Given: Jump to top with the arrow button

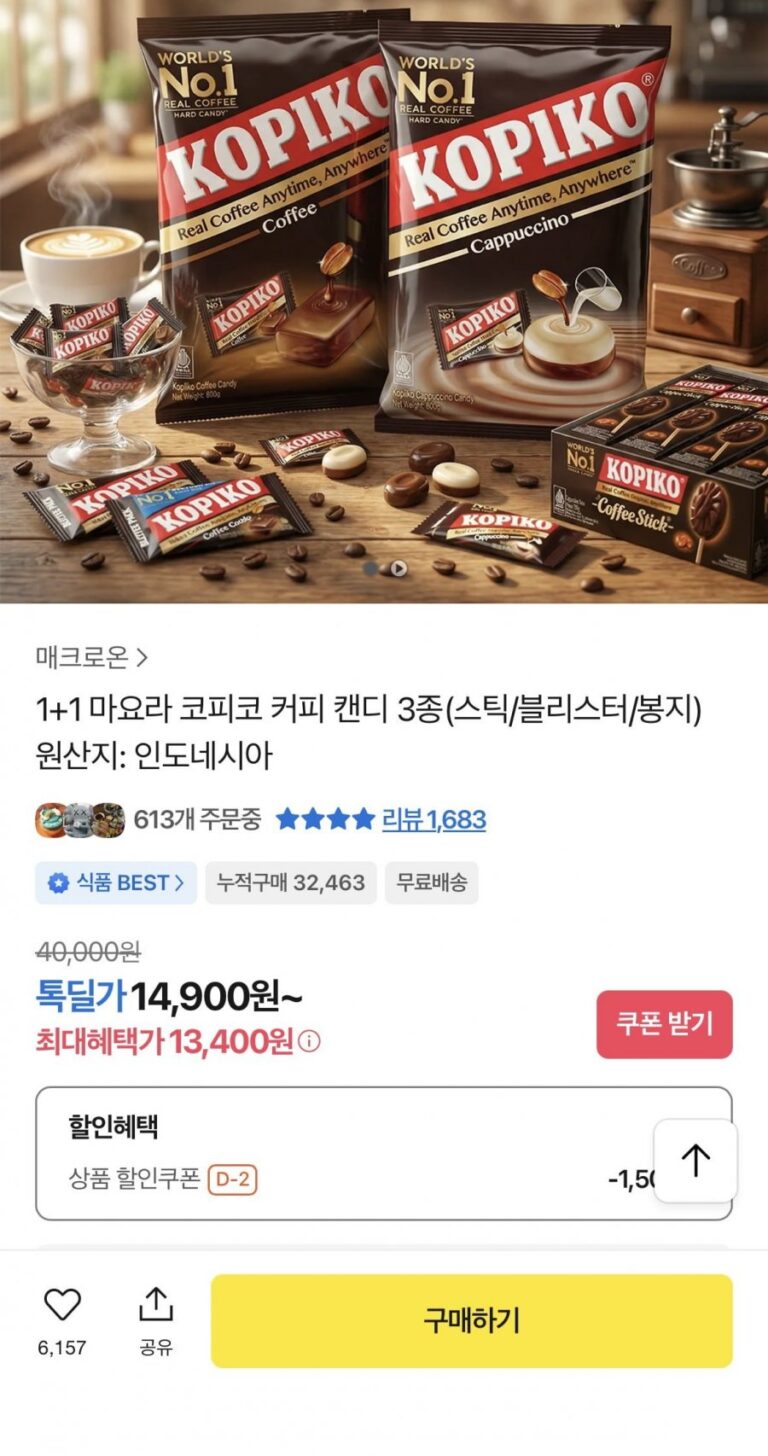Looking at the screenshot, I should pos(695,1160).
